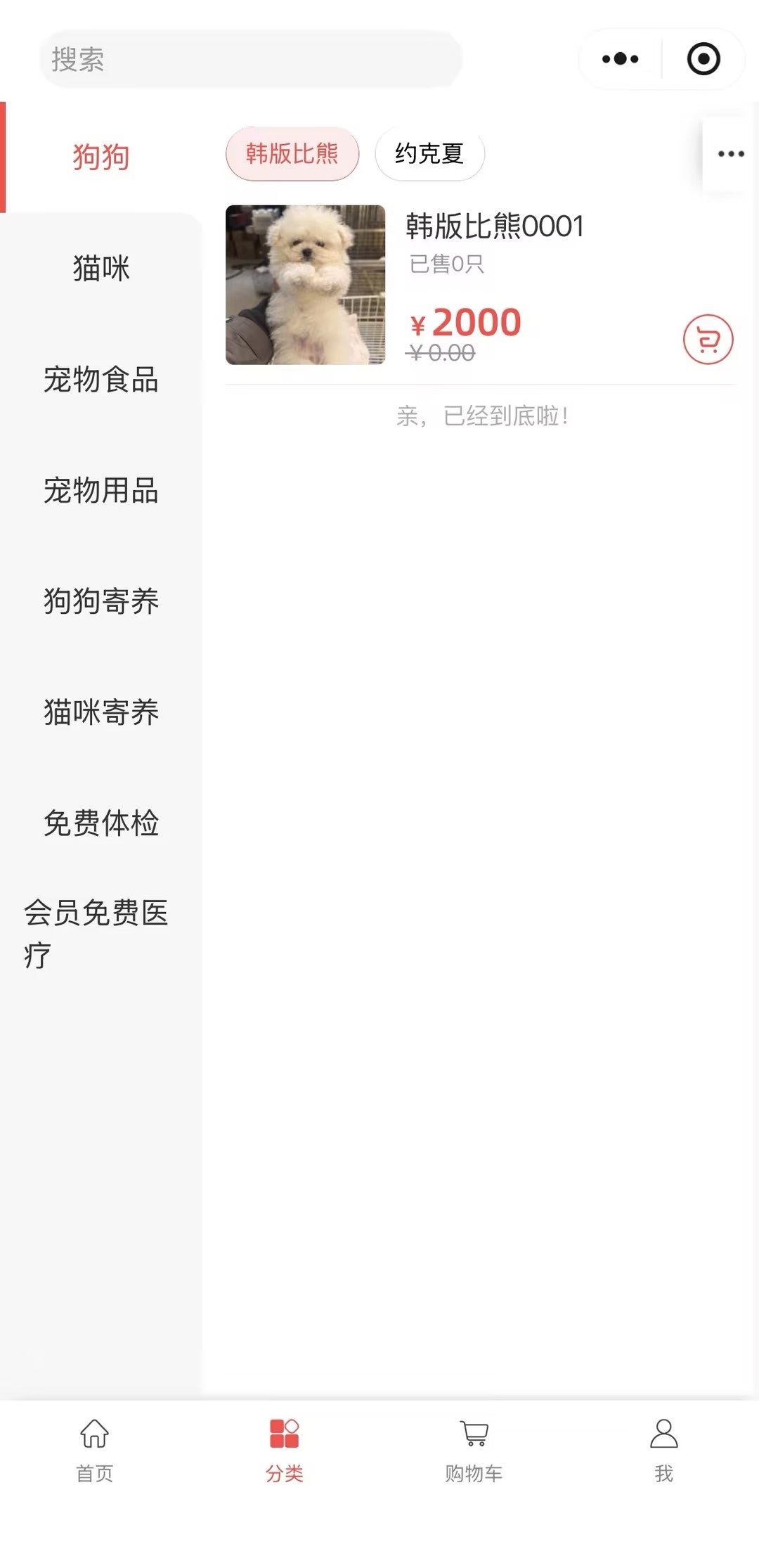Go to the 狗狗寄养 category
This screenshot has width=759, height=1568.
coord(101,601)
